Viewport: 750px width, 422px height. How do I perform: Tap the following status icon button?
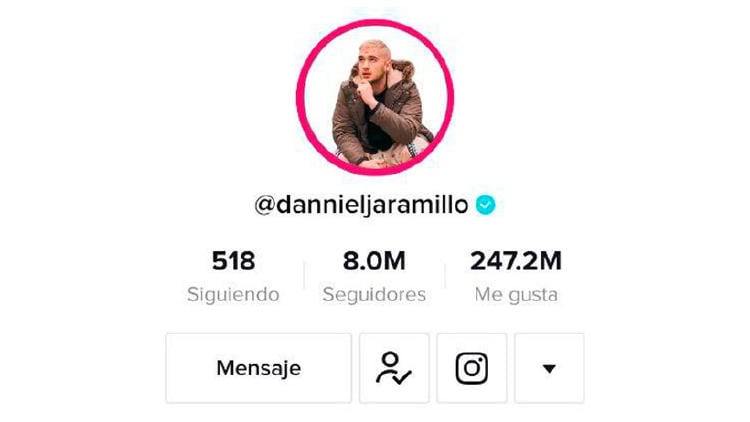pyautogui.click(x=394, y=368)
